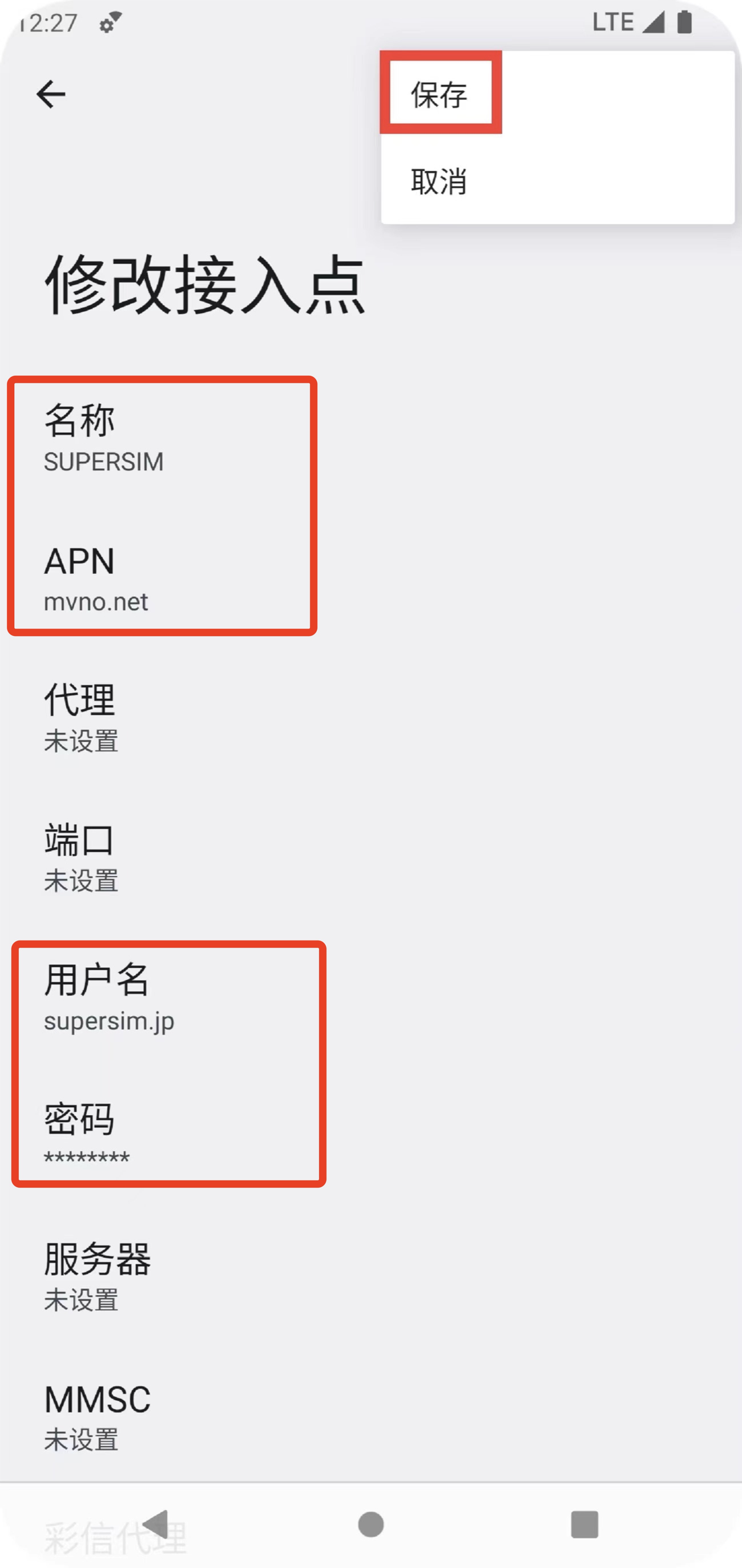Open the 服务器 setting
742x1568 pixels.
(x=371, y=1276)
